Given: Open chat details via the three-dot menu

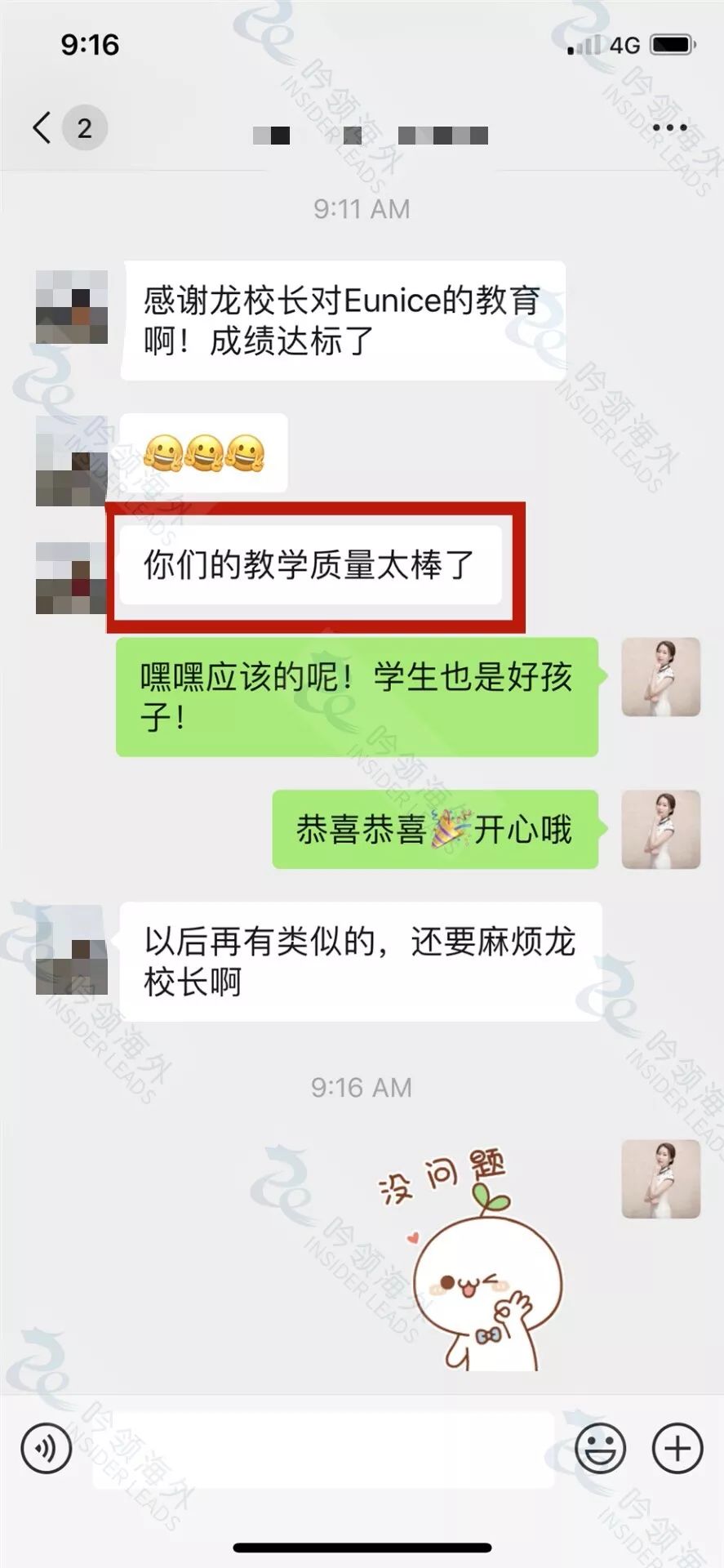Looking at the screenshot, I should 669,128.
